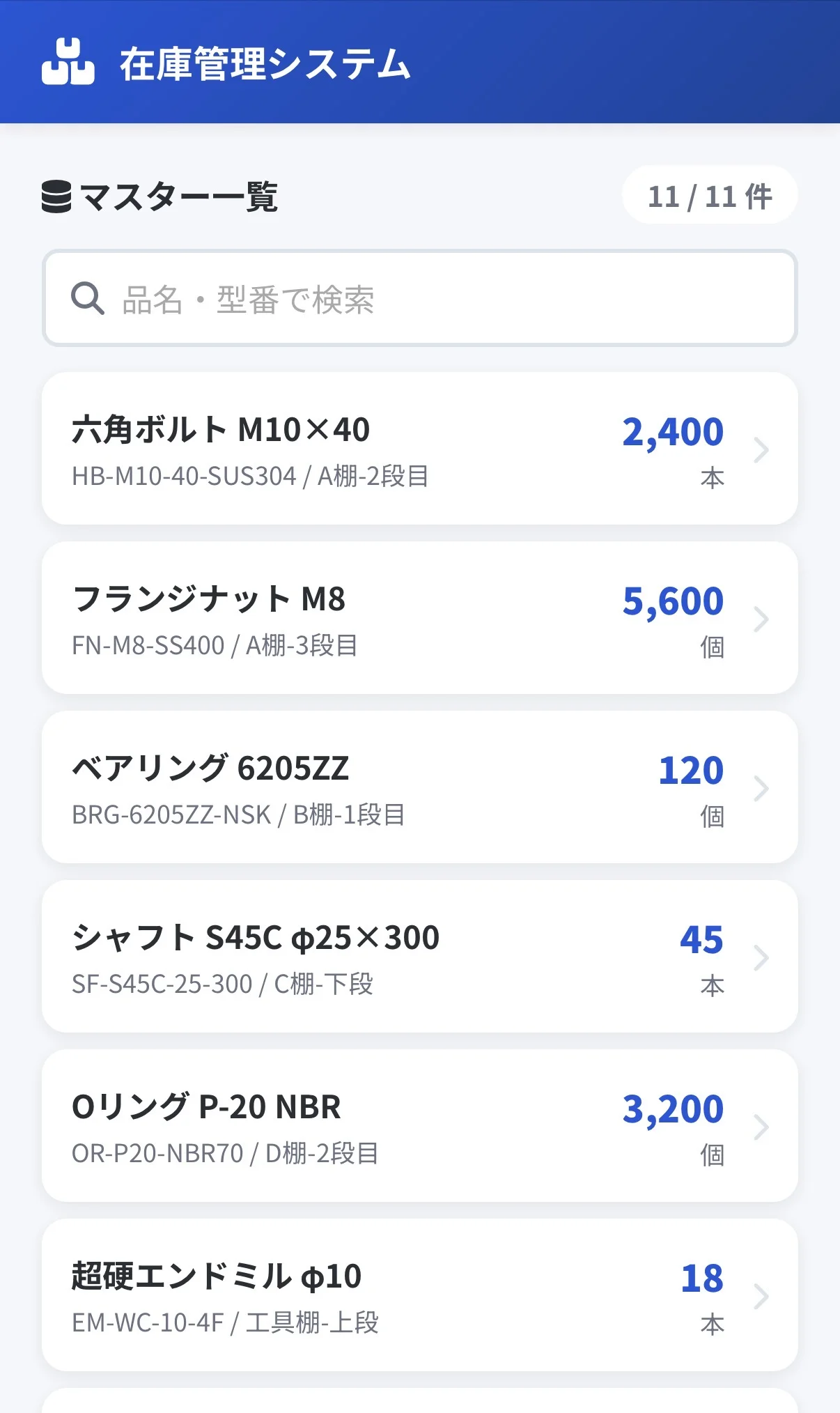Open the chevron for フランジナット M8
The image size is (840, 1413).
[759, 619]
